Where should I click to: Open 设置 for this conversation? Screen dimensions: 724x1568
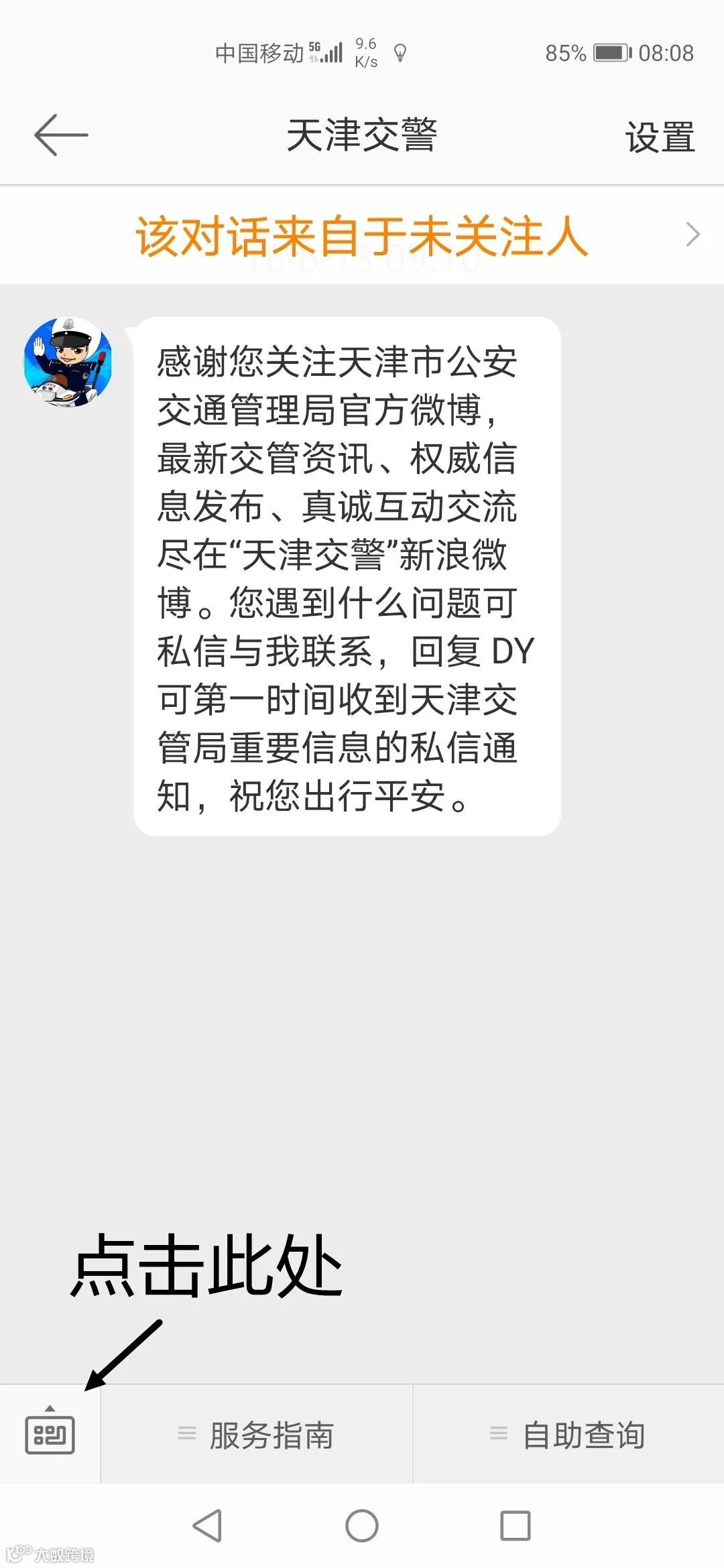click(x=660, y=137)
